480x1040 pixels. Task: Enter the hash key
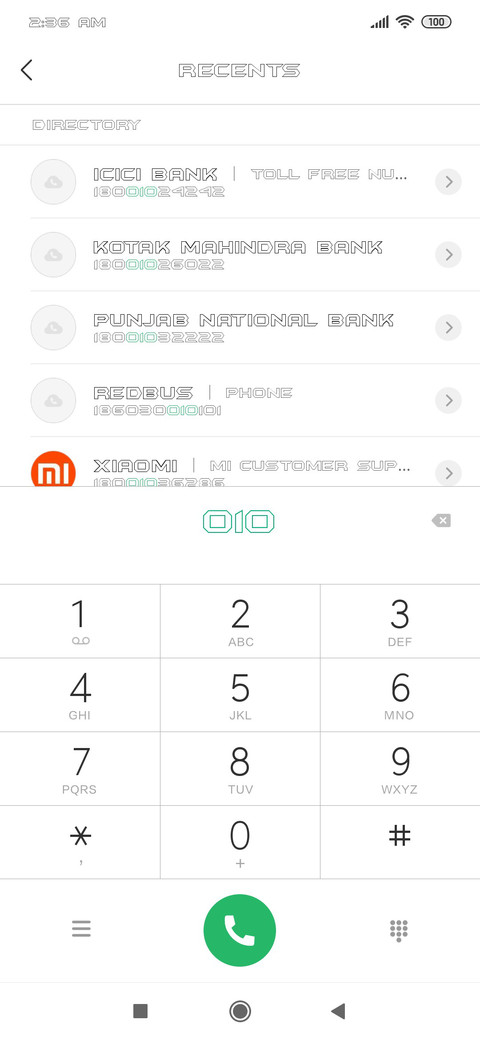click(400, 842)
